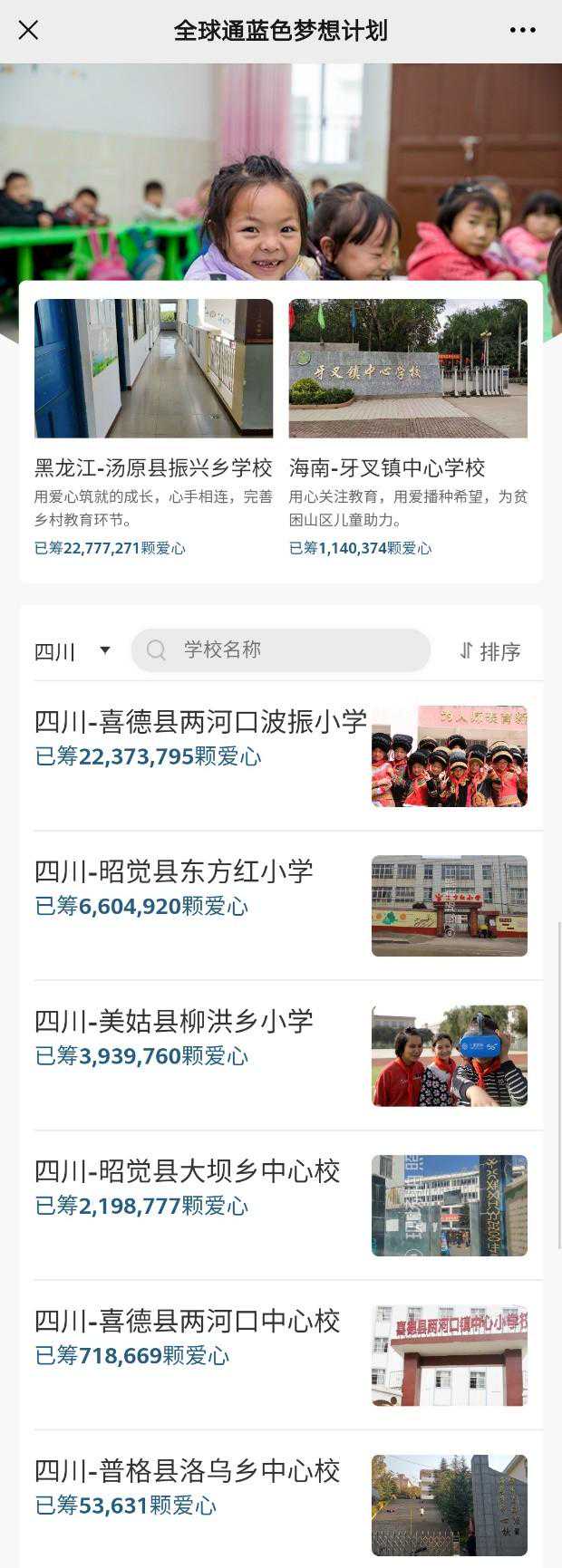Image resolution: width=562 pixels, height=1568 pixels.
Task: Open 四川-昭觉县东方红小学
Action: pos(280,905)
